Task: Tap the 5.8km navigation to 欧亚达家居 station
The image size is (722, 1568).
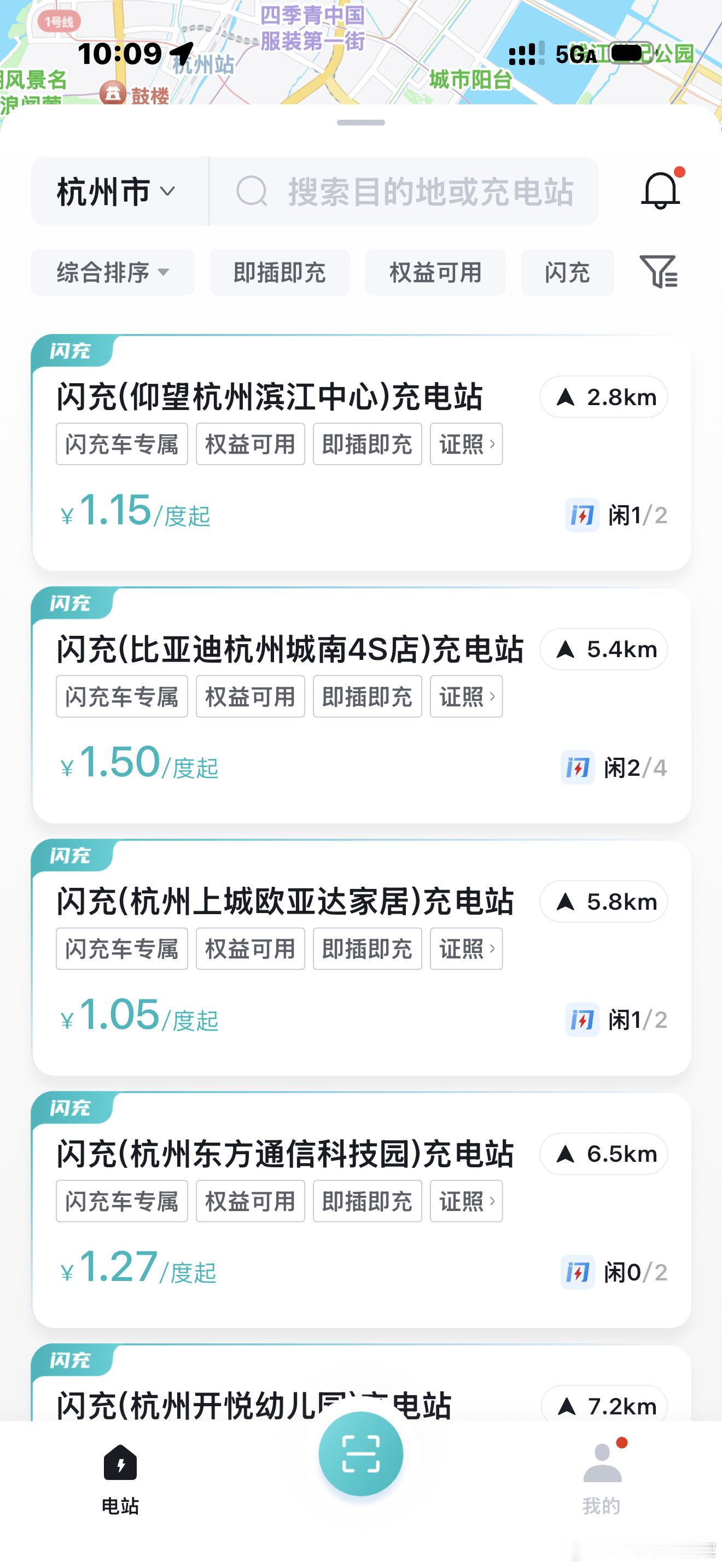Action: tap(603, 902)
